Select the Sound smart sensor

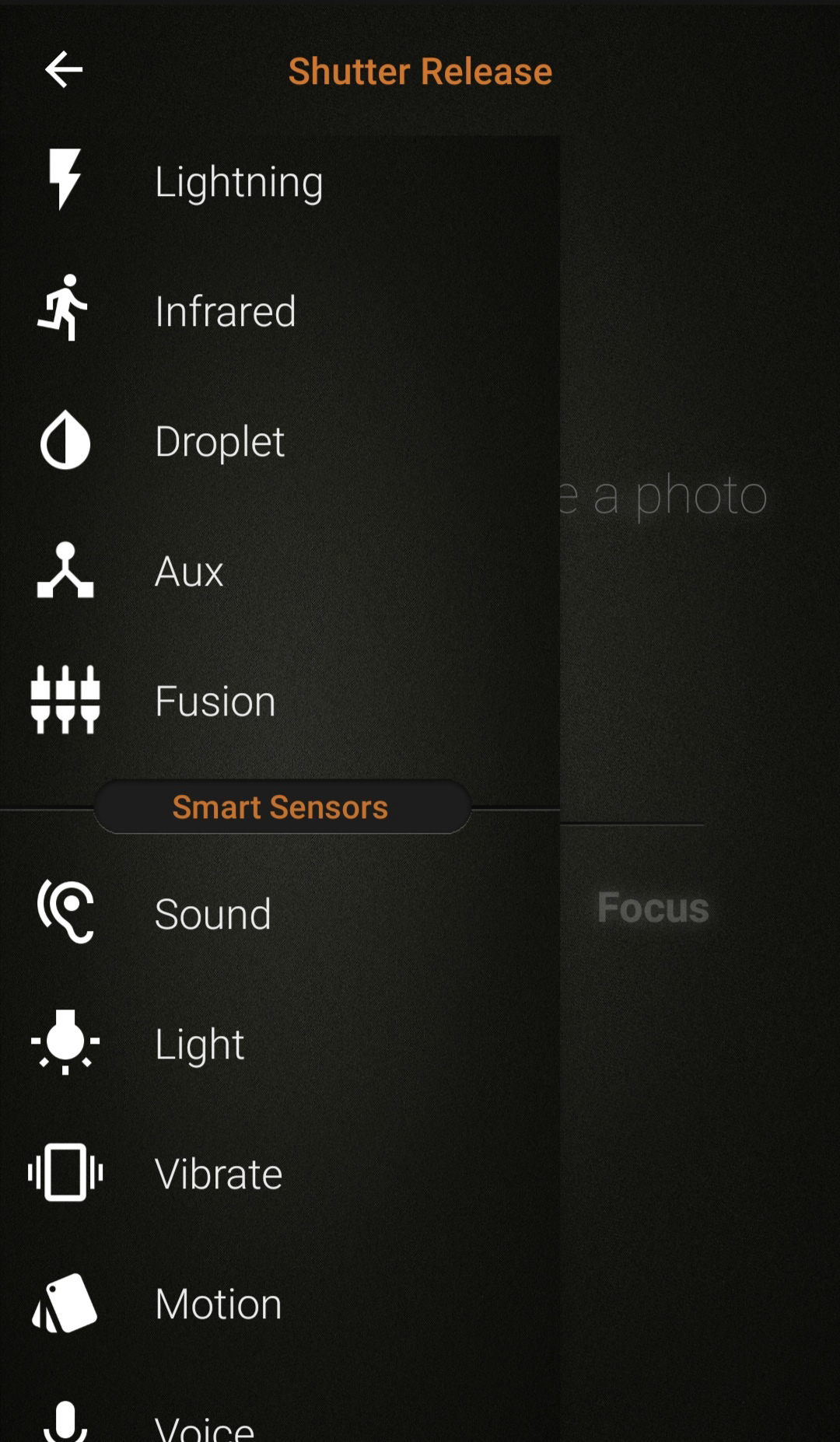click(212, 914)
